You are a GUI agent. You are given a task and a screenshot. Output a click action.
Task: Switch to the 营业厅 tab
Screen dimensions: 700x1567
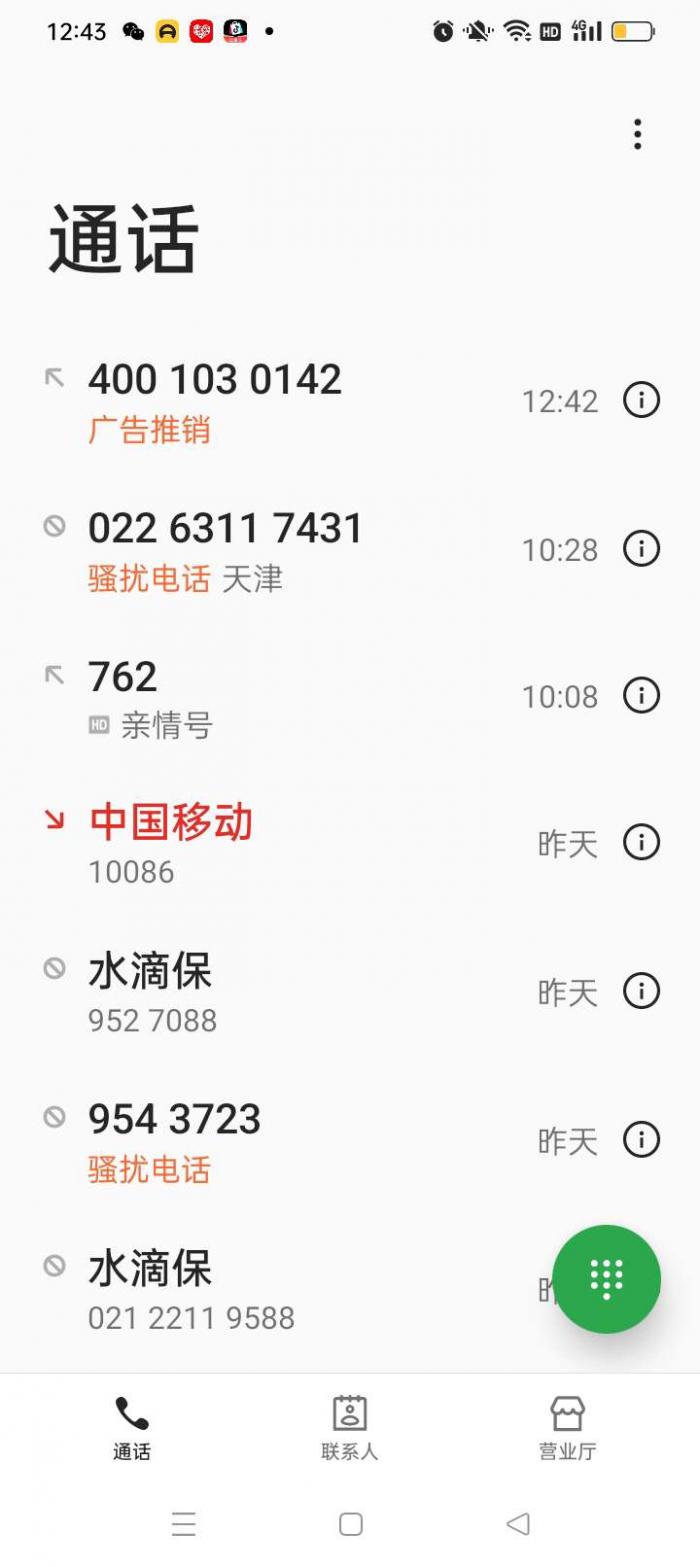click(567, 1428)
